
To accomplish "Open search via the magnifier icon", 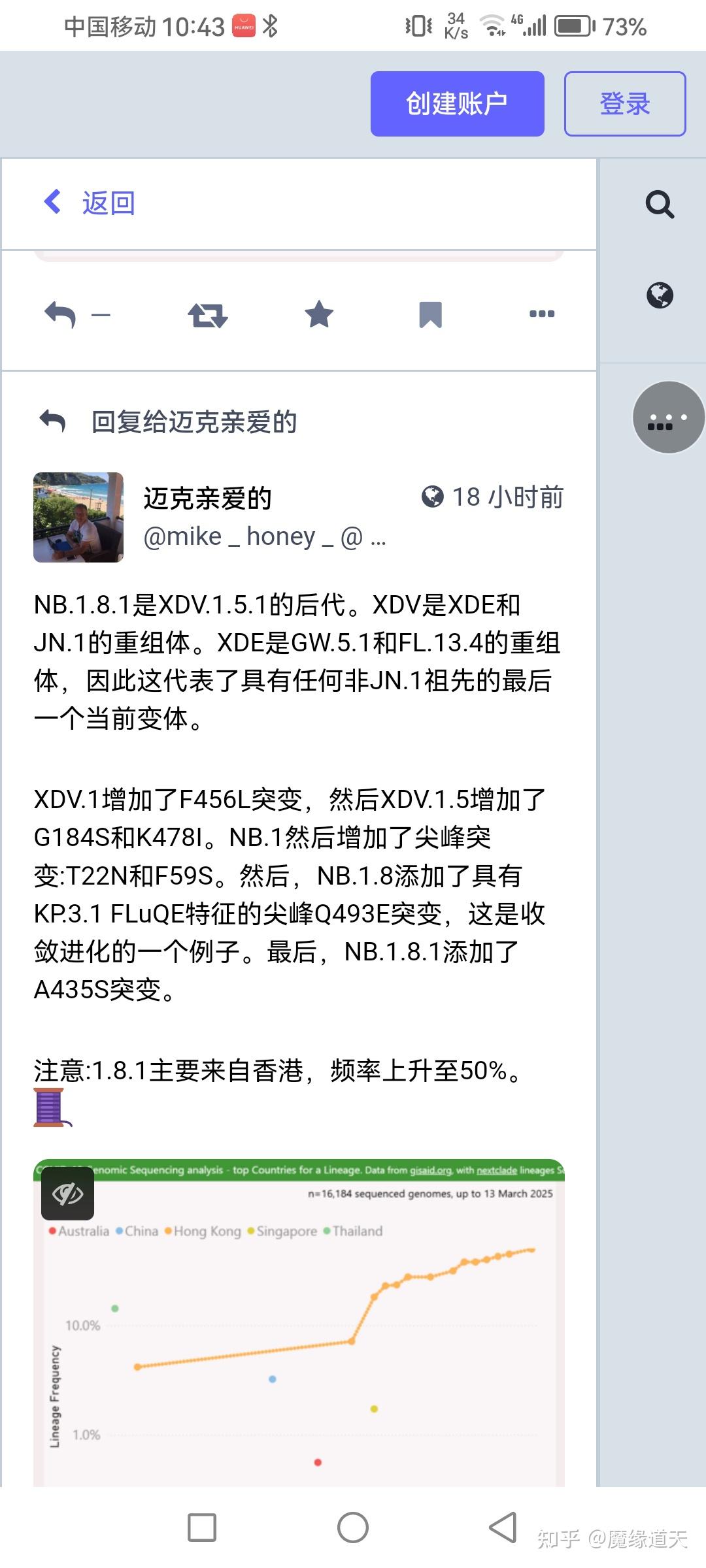I will point(660,204).
